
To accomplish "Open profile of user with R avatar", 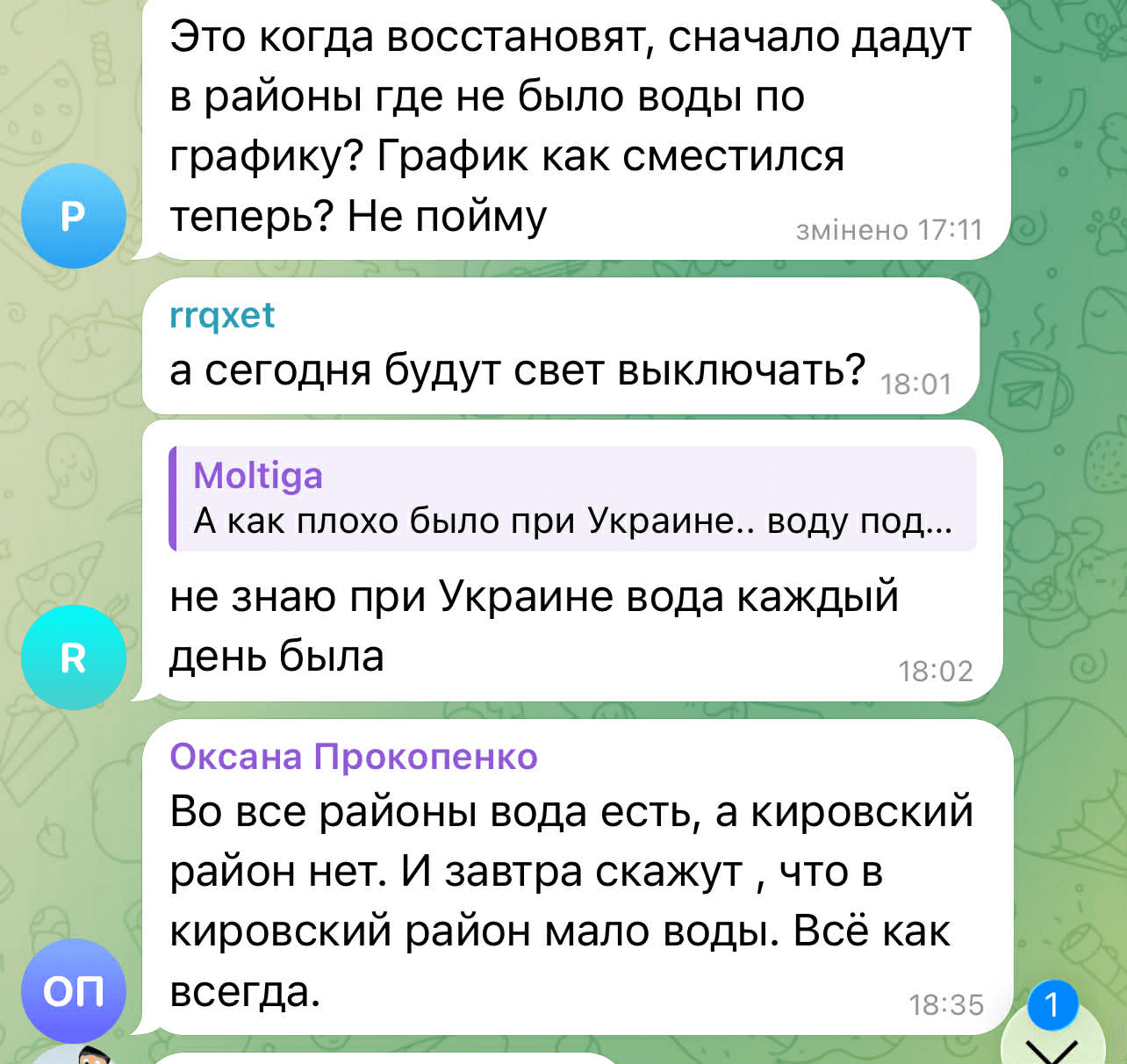I will (74, 658).
